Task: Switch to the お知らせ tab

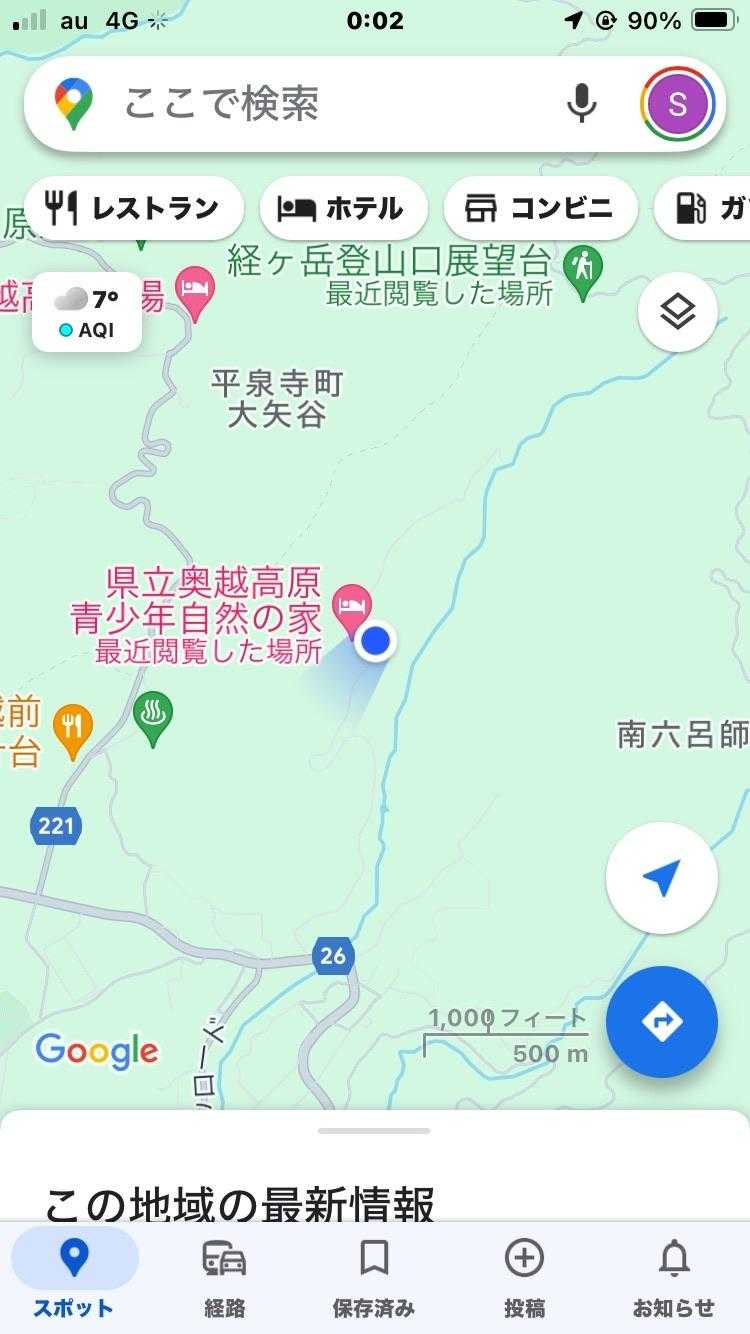Action: coord(674,1275)
